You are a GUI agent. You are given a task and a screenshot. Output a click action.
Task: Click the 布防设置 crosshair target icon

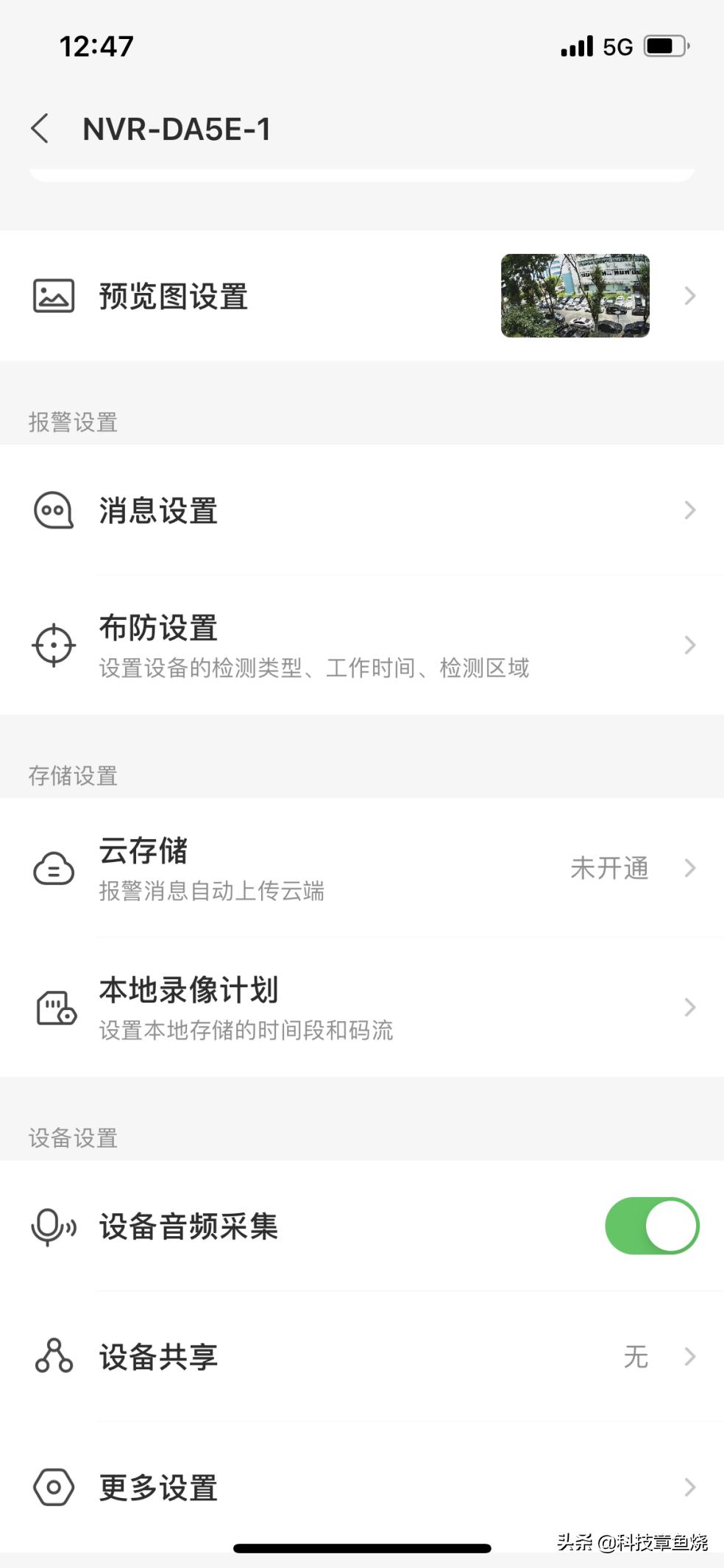pyautogui.click(x=53, y=644)
